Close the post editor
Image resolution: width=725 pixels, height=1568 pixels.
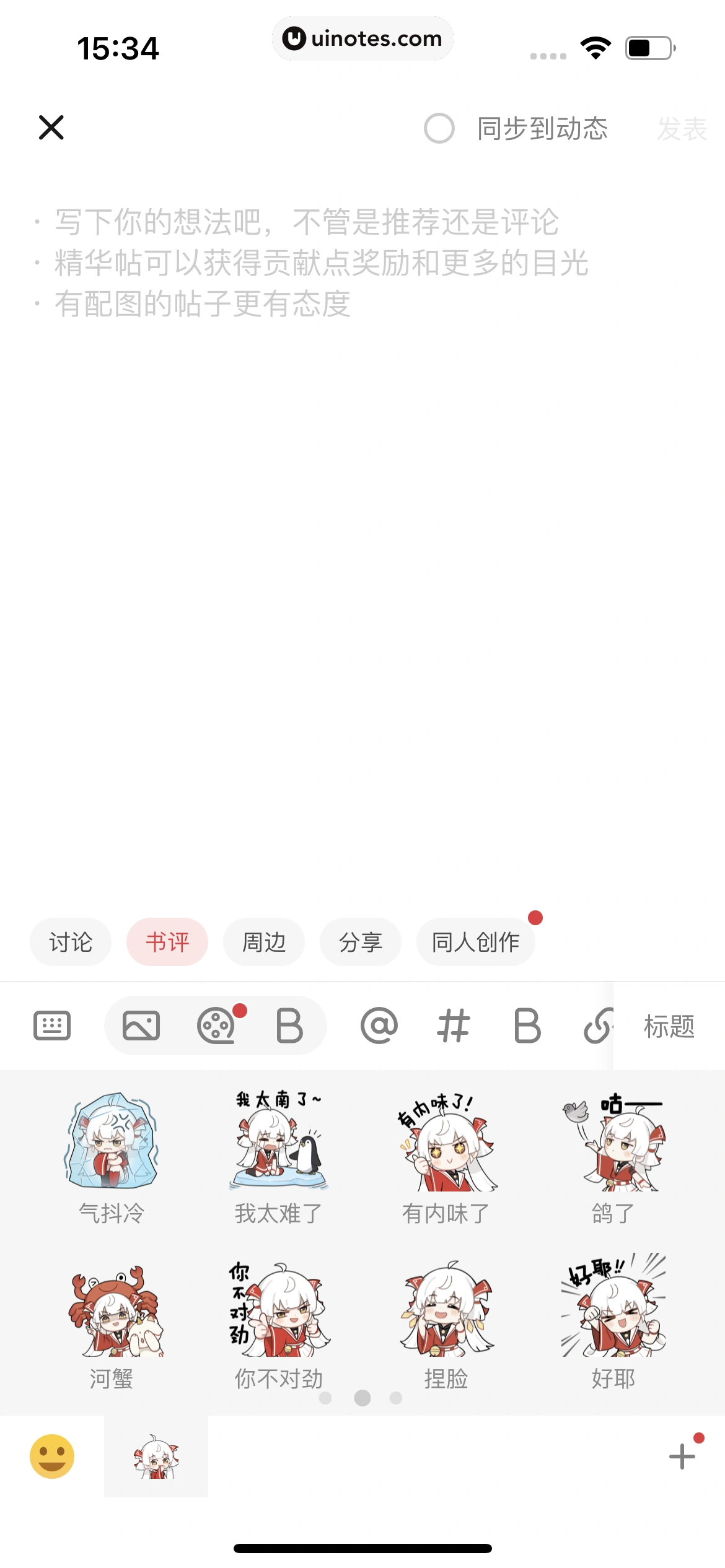(x=51, y=128)
